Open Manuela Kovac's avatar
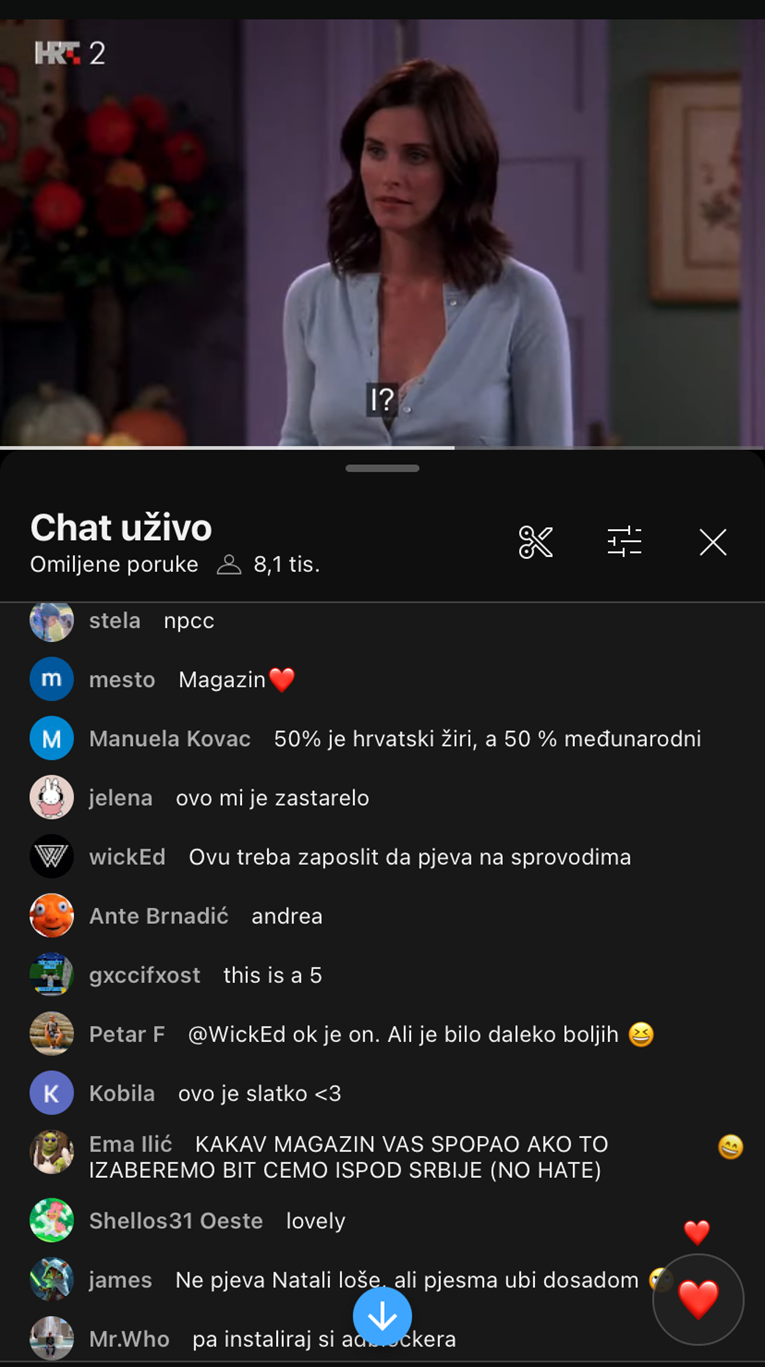The image size is (765, 1367). (51, 738)
